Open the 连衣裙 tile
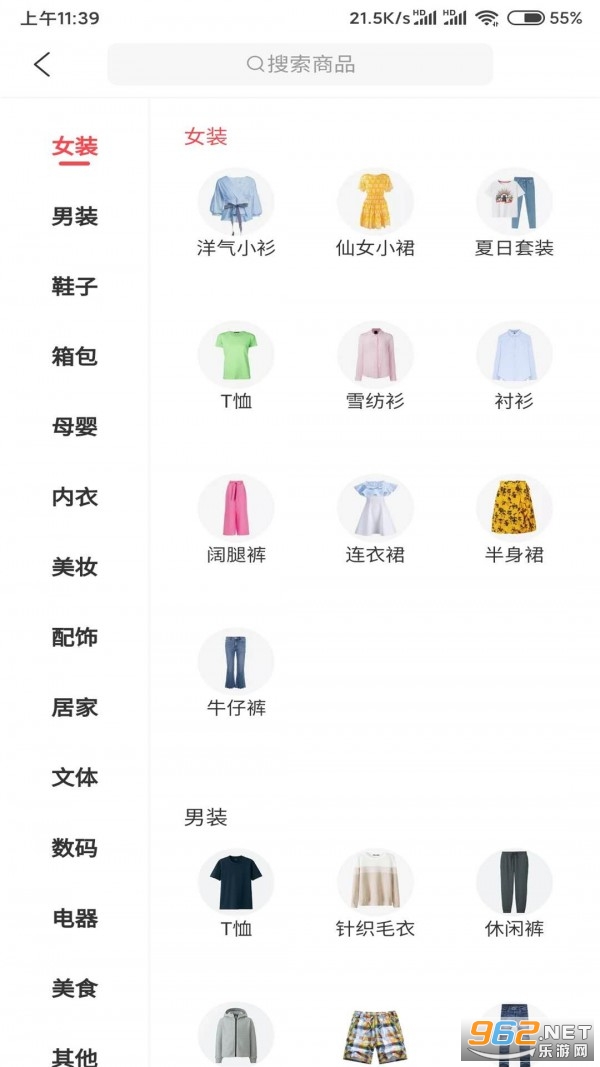 pyautogui.click(x=375, y=518)
